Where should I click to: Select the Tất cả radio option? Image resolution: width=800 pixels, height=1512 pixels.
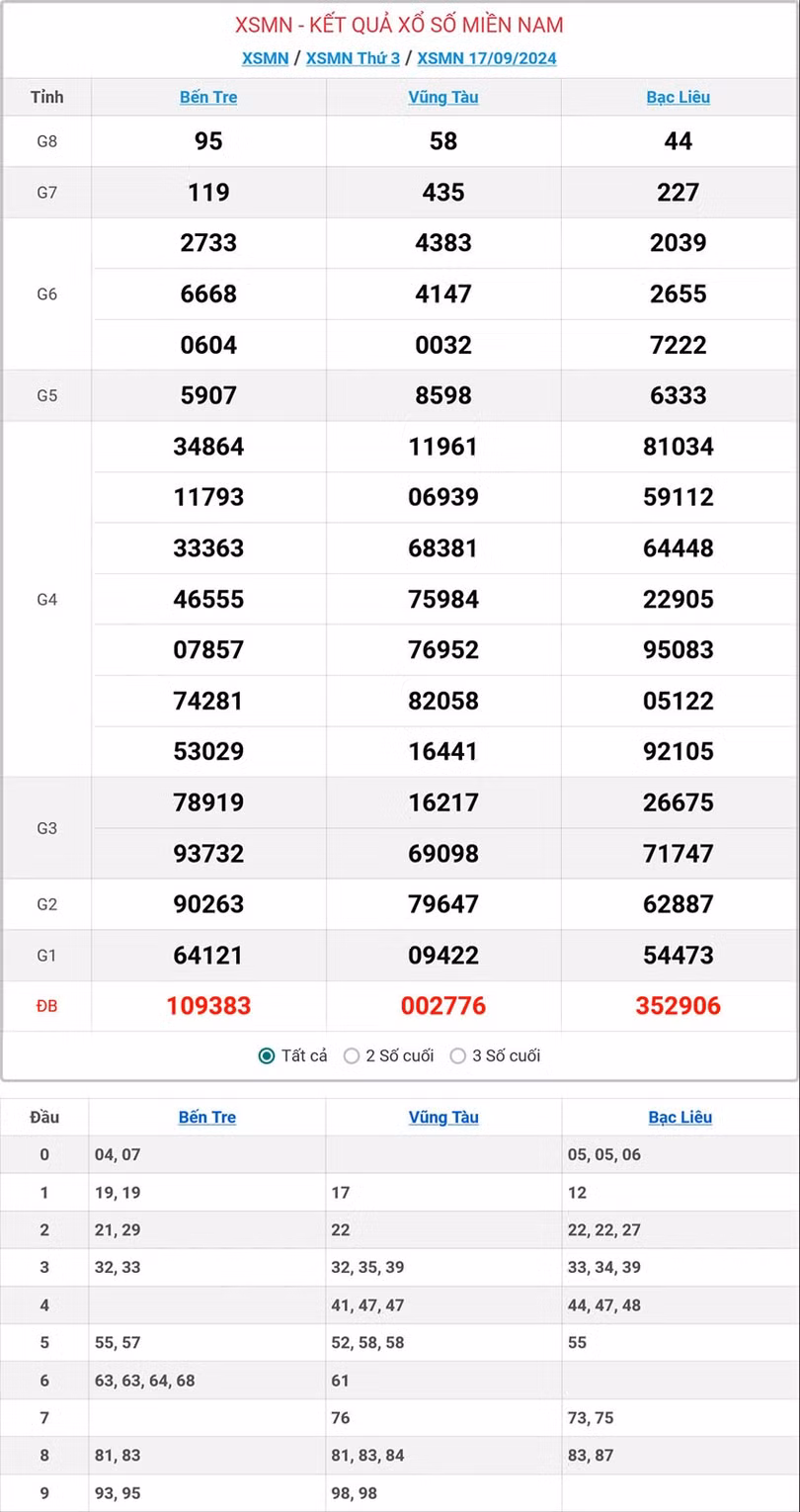coord(267,1055)
